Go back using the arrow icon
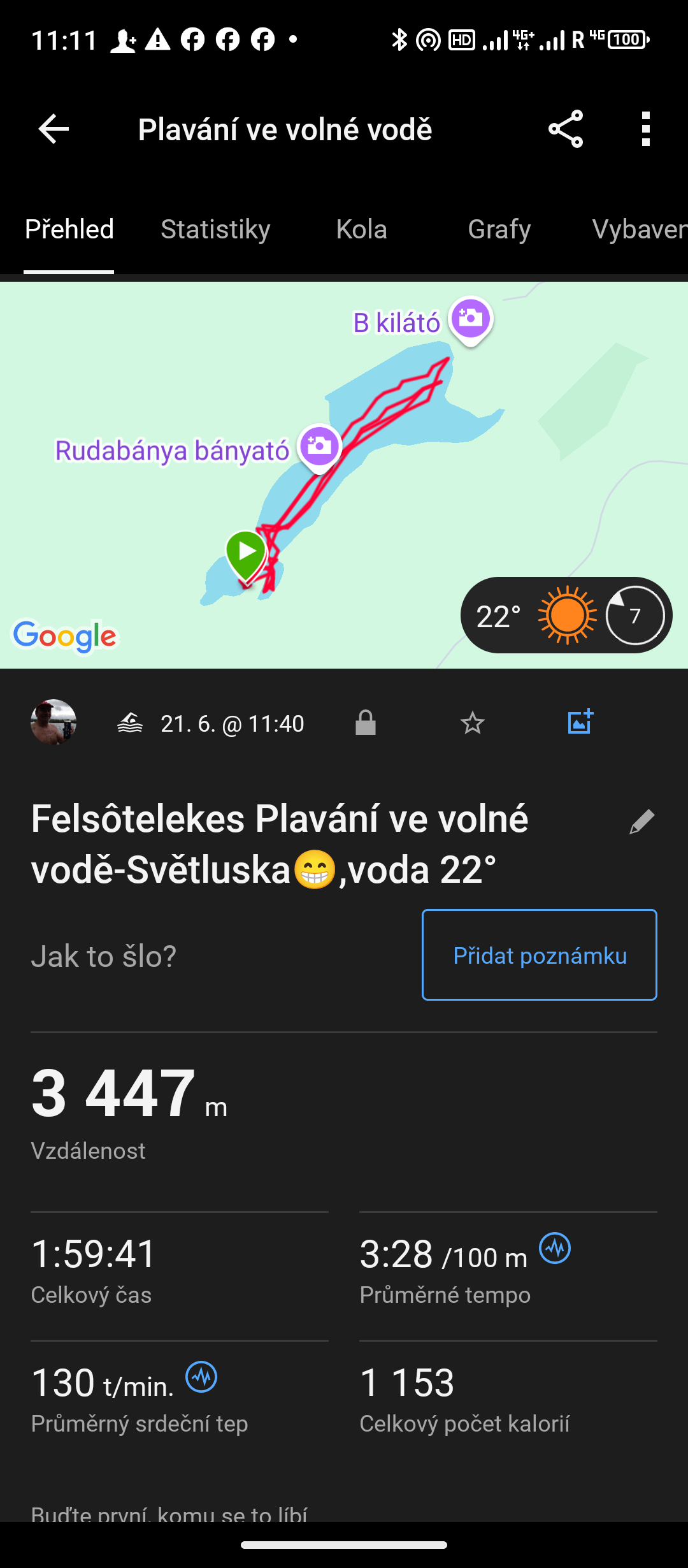 pyautogui.click(x=54, y=129)
